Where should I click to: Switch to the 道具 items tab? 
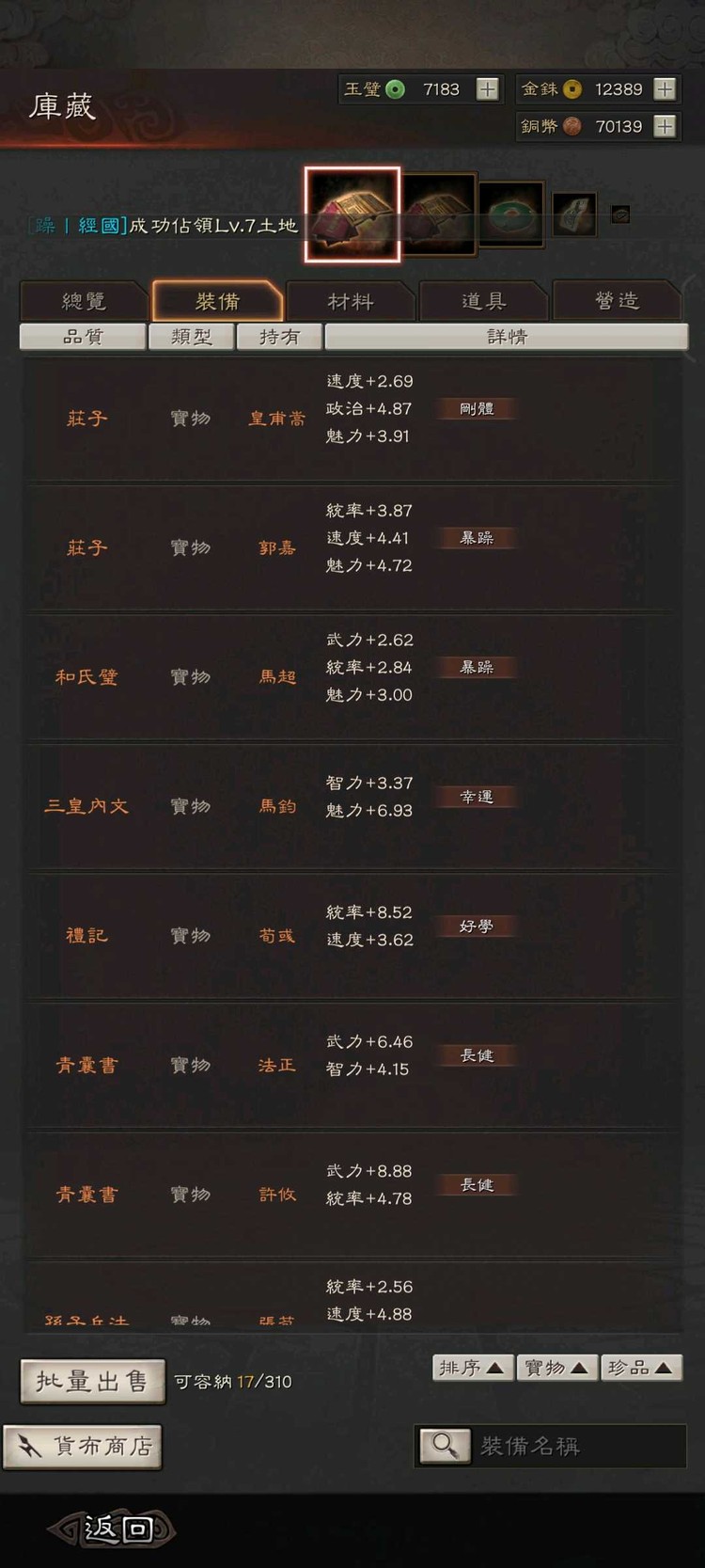484,301
